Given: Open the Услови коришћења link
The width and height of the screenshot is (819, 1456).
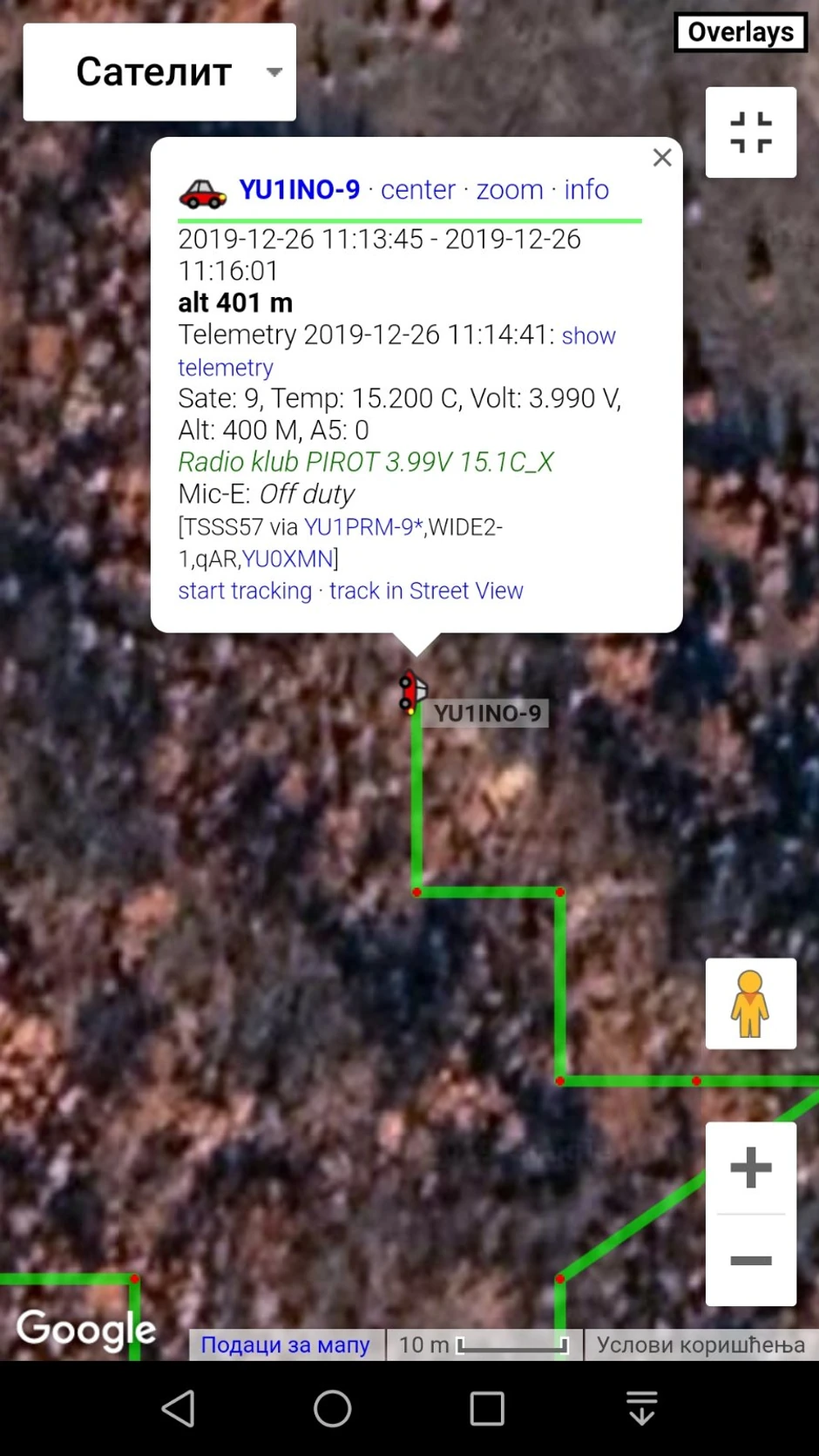Looking at the screenshot, I should [701, 1344].
